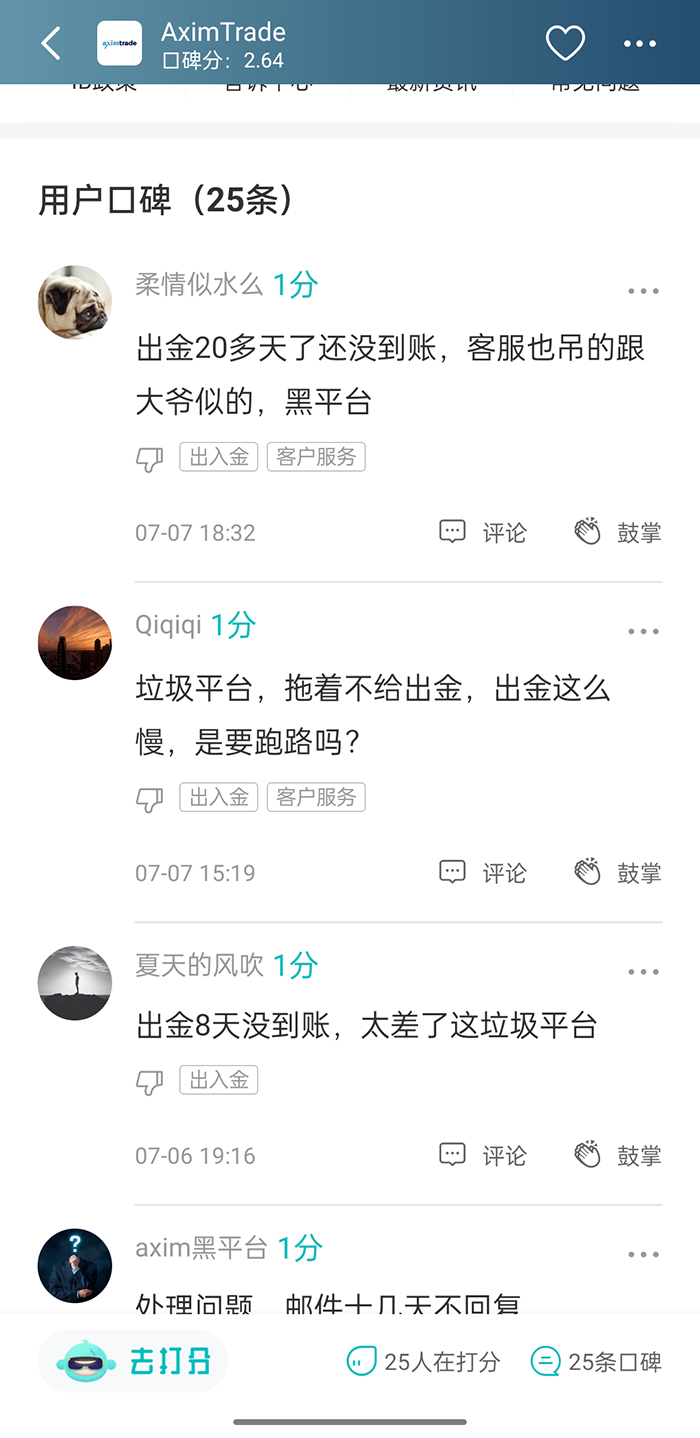Favorite AximTrade with the heart icon
The width and height of the screenshot is (700, 1438).
[x=565, y=43]
